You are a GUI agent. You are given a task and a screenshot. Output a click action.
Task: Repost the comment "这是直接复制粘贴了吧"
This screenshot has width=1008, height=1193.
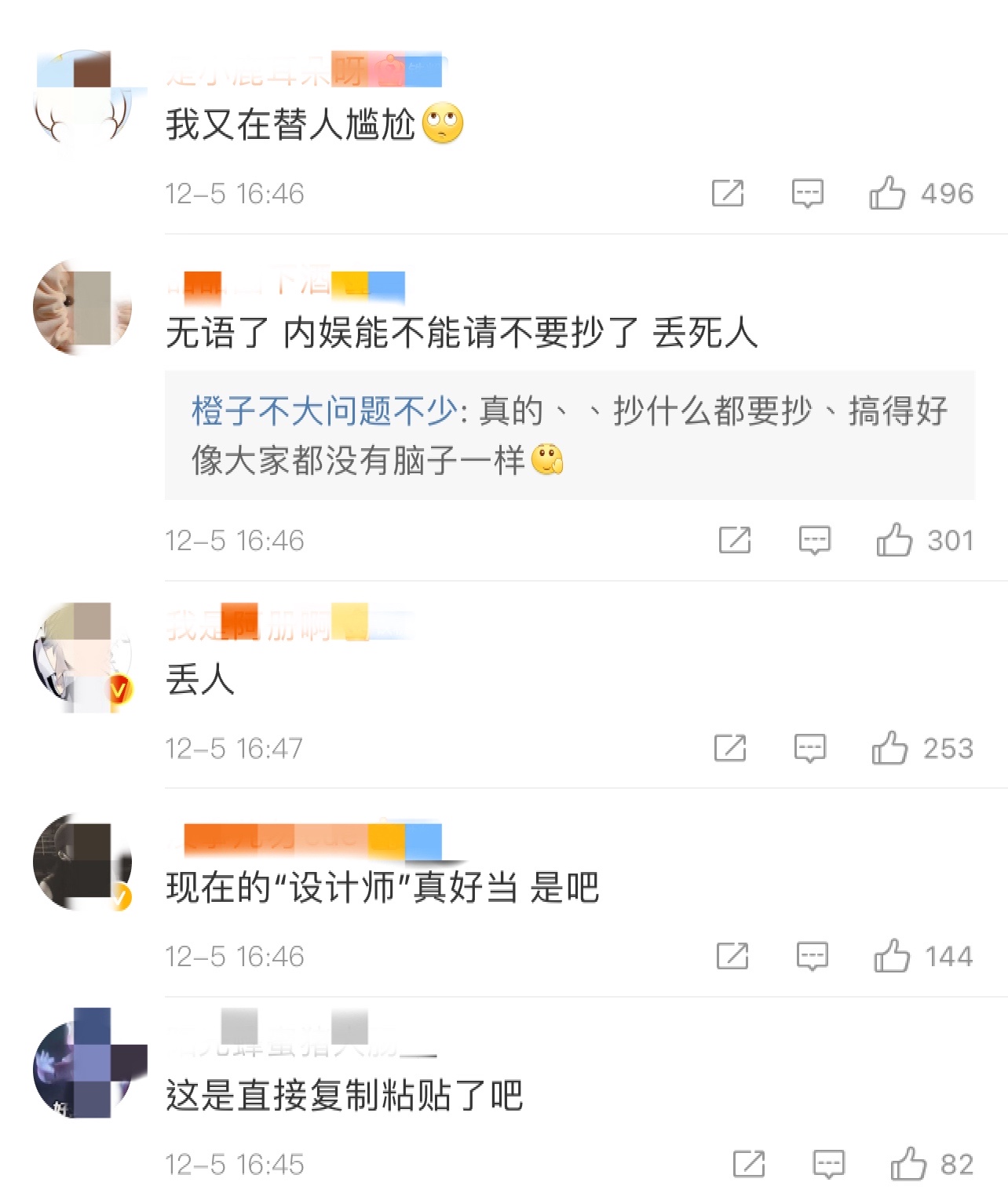click(748, 1164)
